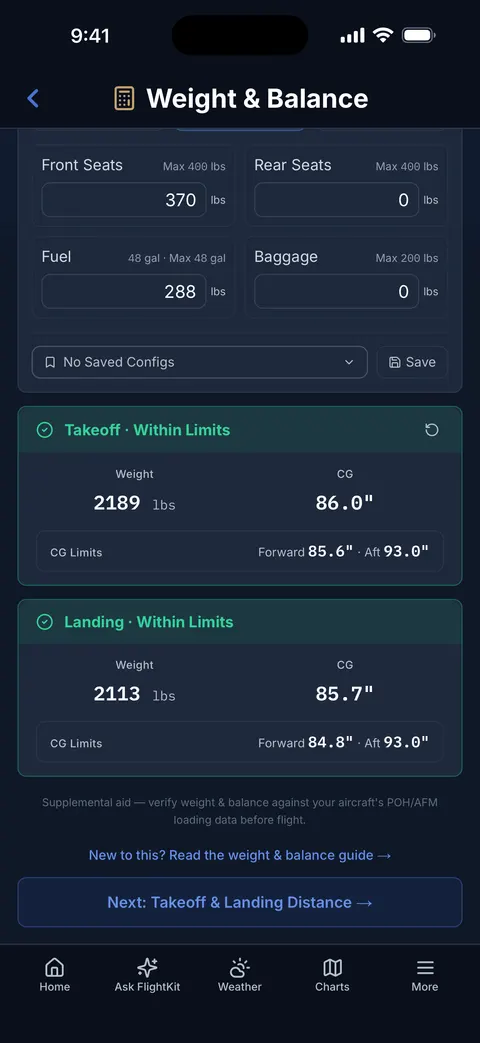Edit the Rear Seats weight field
Image resolution: width=480 pixels, height=1043 pixels.
[336, 200]
